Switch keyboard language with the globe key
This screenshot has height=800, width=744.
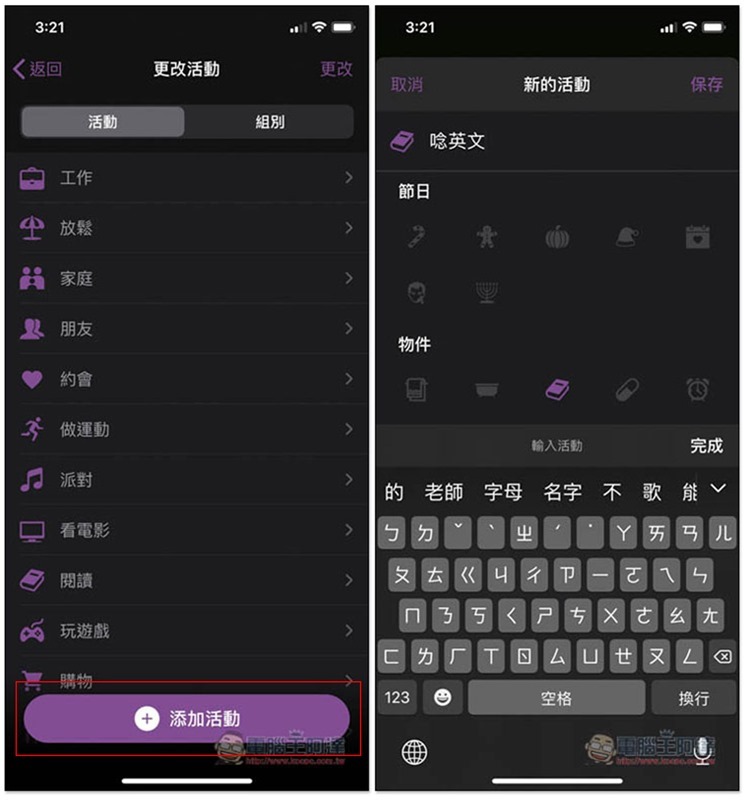(415, 750)
